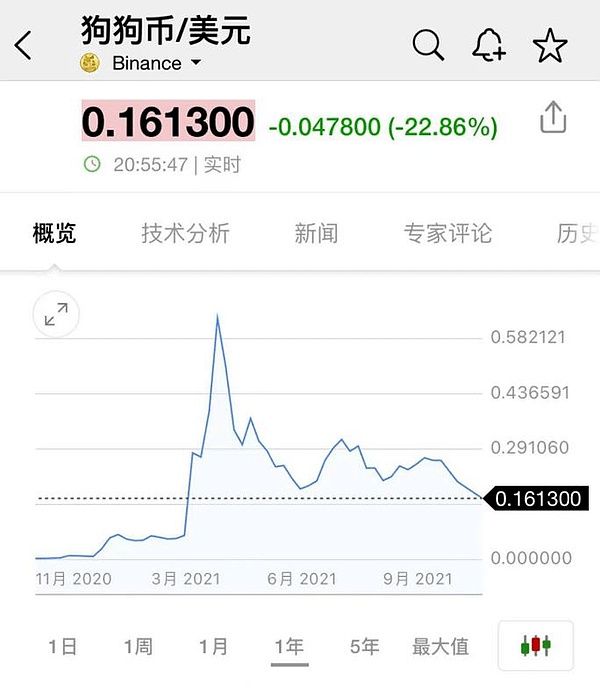View the 专家评论 tab

pyautogui.click(x=448, y=234)
